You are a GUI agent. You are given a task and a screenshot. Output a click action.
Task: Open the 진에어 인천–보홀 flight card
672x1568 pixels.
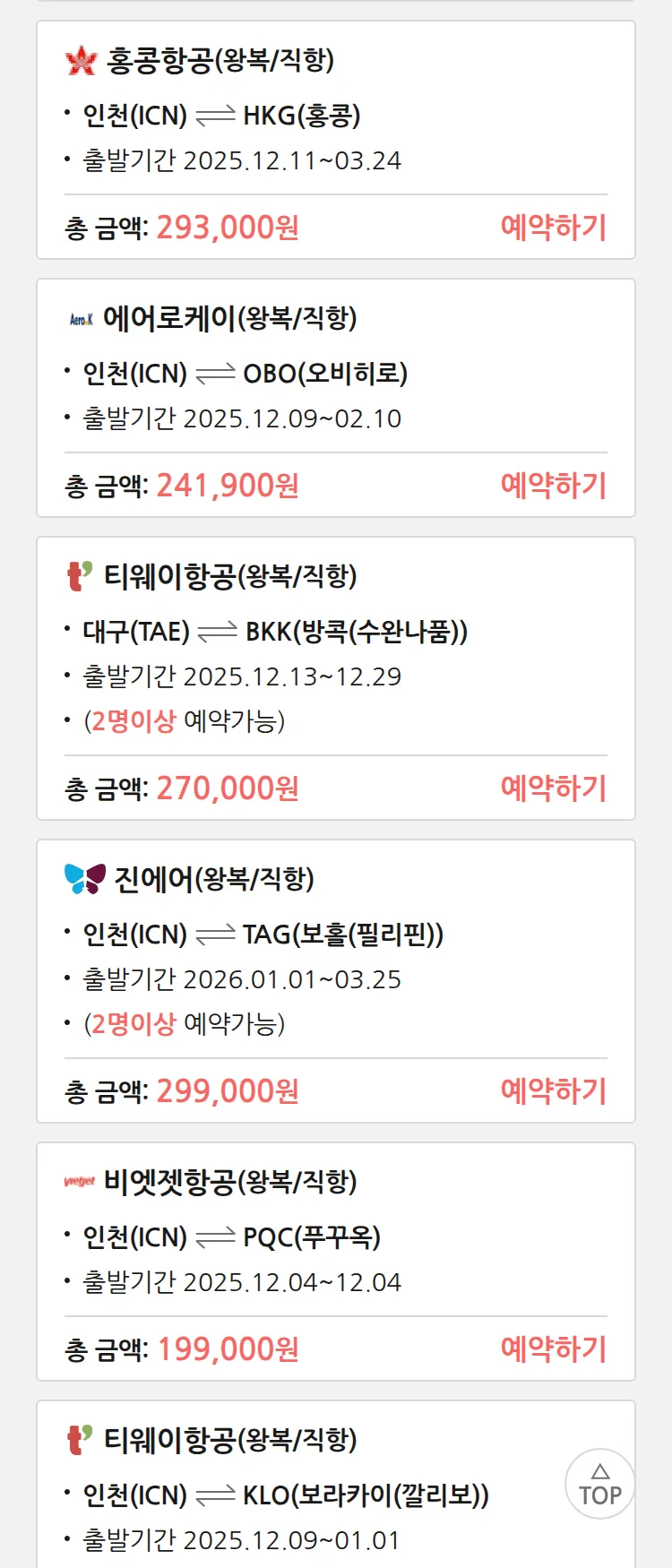[269, 935]
